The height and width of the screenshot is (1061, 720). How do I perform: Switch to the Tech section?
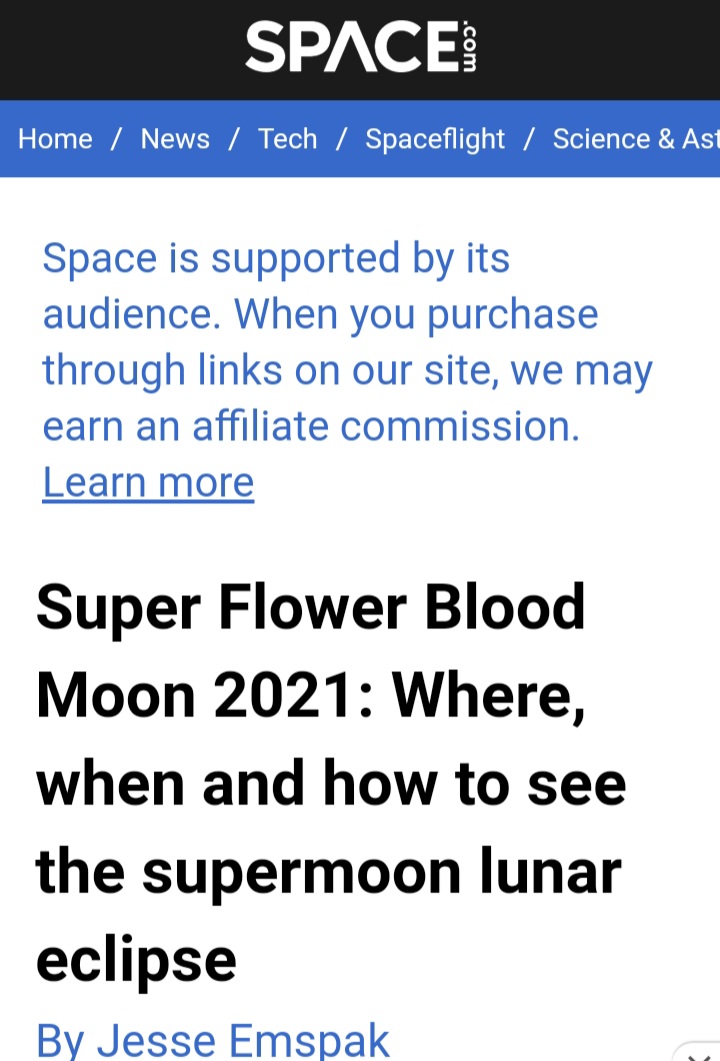[287, 139]
